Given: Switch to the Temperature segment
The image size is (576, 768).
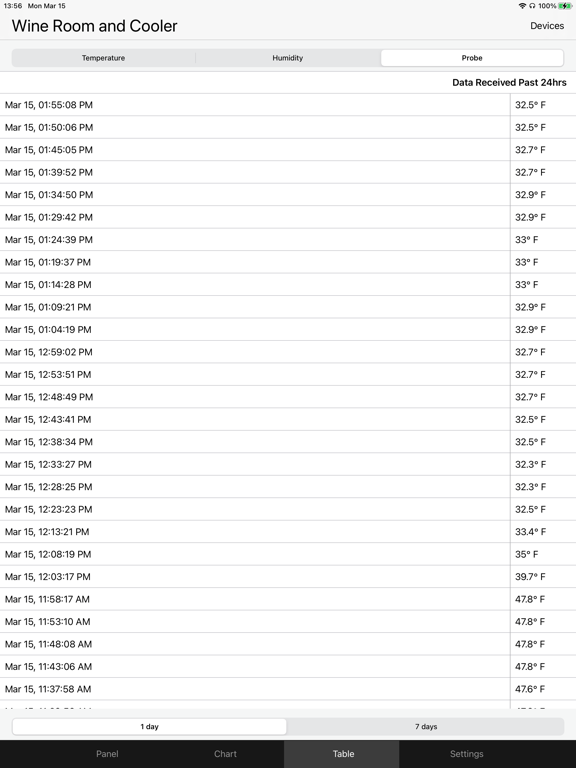Looking at the screenshot, I should (103, 58).
